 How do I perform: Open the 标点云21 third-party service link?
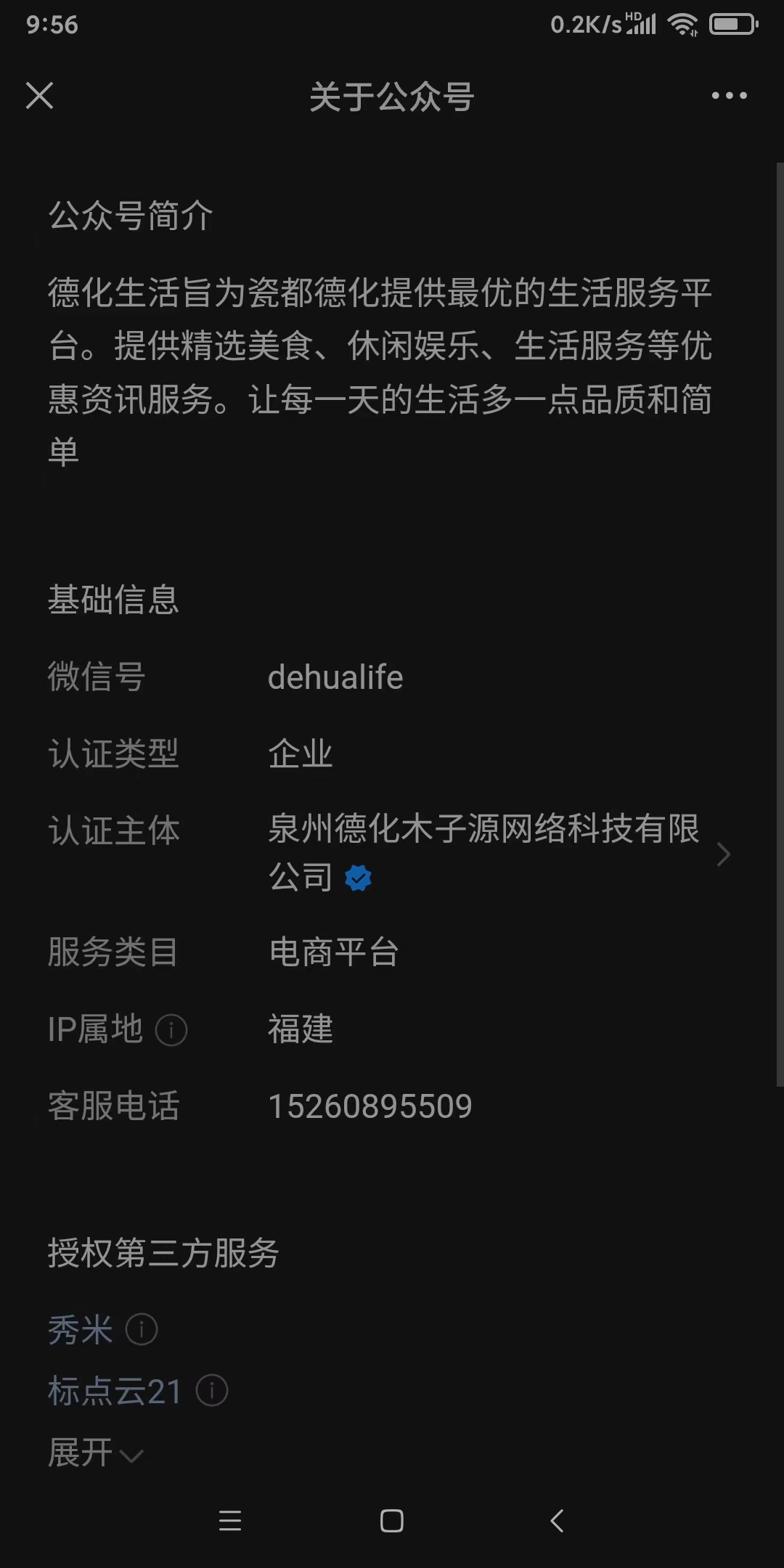(114, 1392)
